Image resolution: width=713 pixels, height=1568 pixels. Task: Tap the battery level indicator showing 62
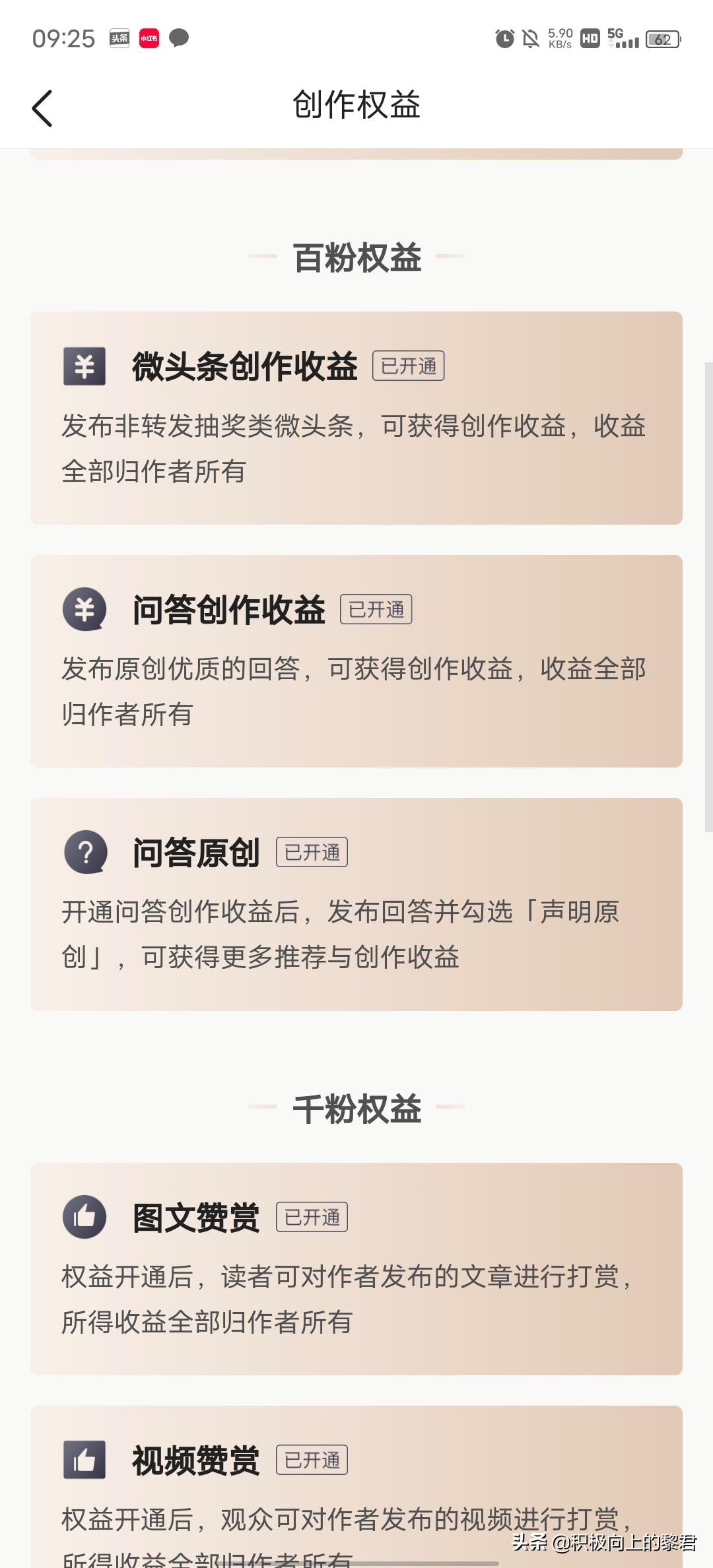(662, 40)
